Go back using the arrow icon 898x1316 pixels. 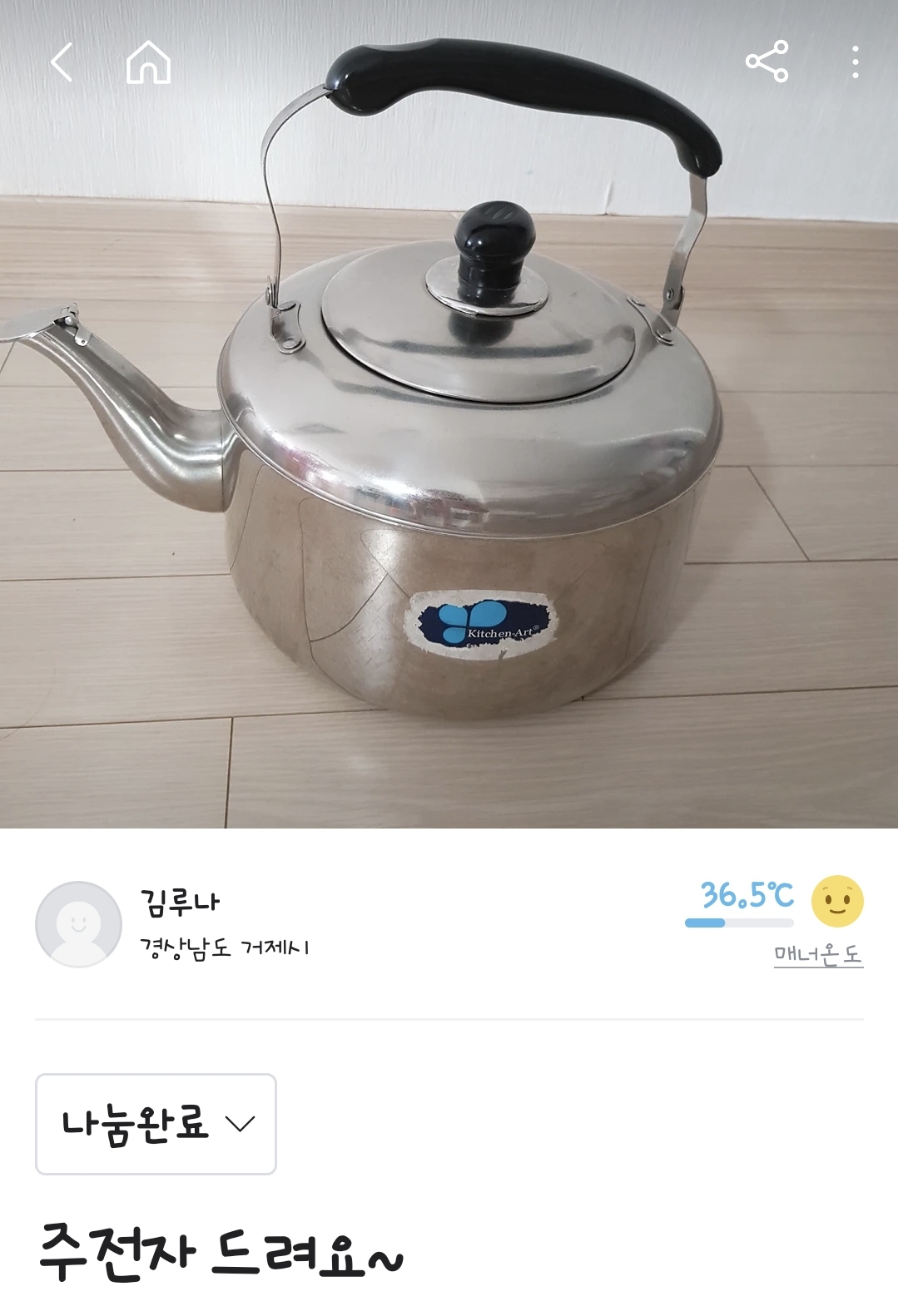[62, 62]
